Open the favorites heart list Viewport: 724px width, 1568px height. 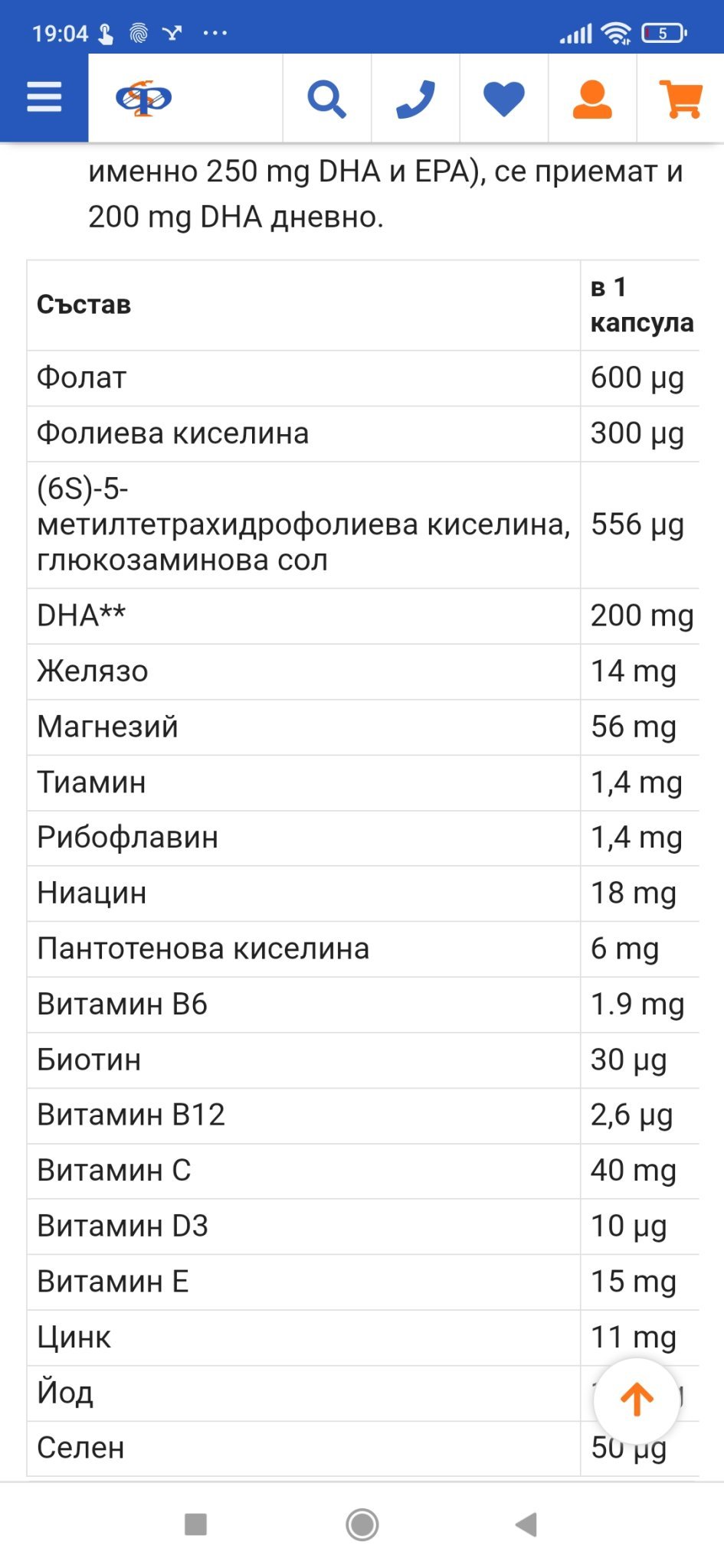click(x=504, y=99)
